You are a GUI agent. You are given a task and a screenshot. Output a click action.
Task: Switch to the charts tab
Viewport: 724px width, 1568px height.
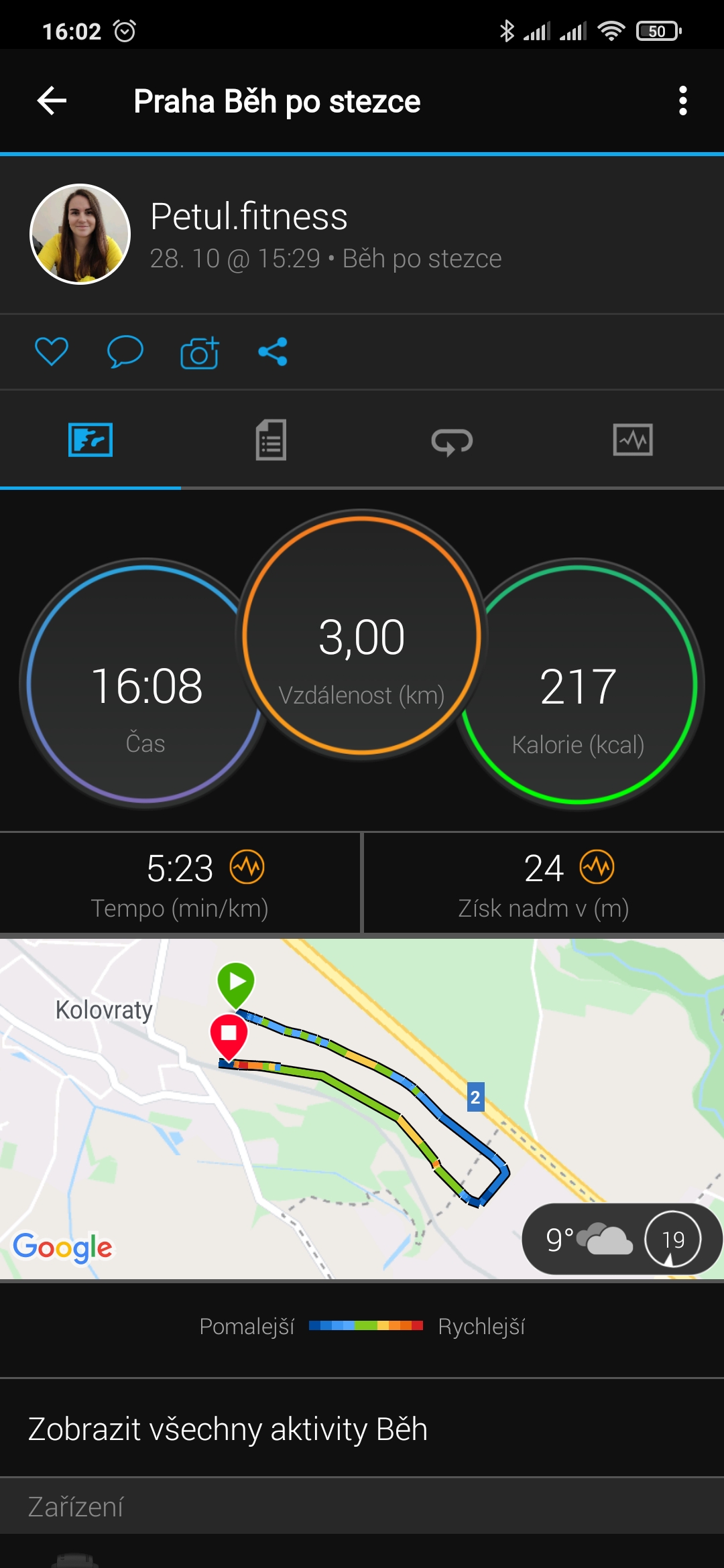(633, 440)
